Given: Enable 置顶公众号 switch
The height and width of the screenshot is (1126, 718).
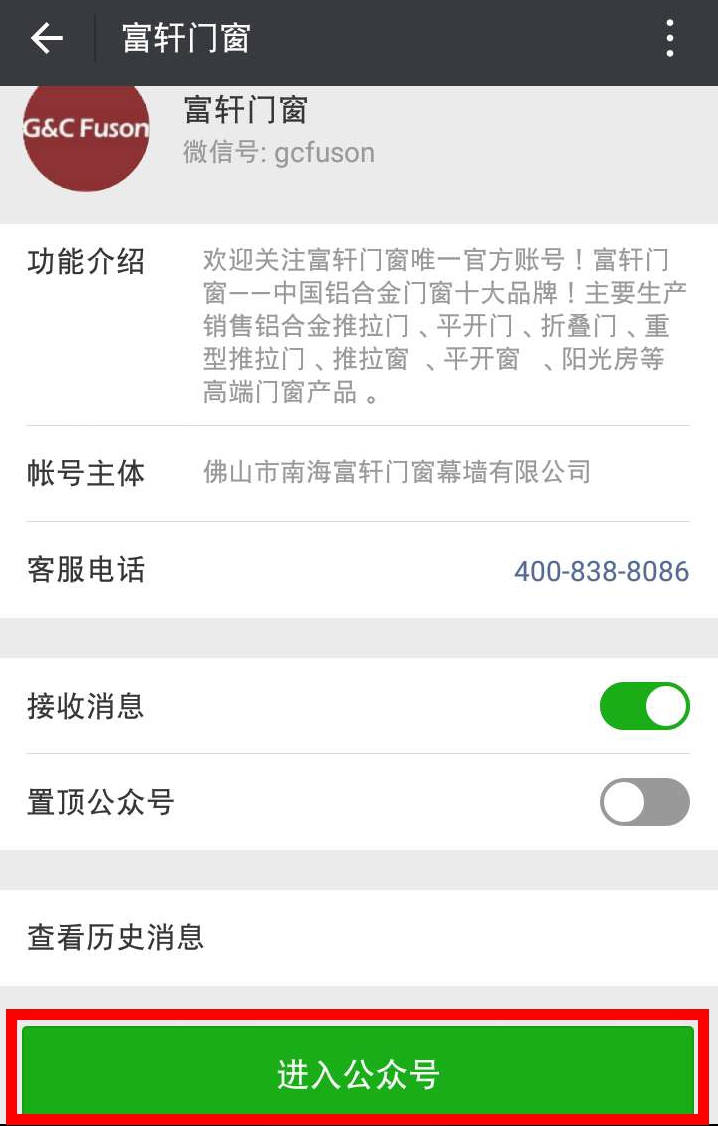Looking at the screenshot, I should point(644,802).
